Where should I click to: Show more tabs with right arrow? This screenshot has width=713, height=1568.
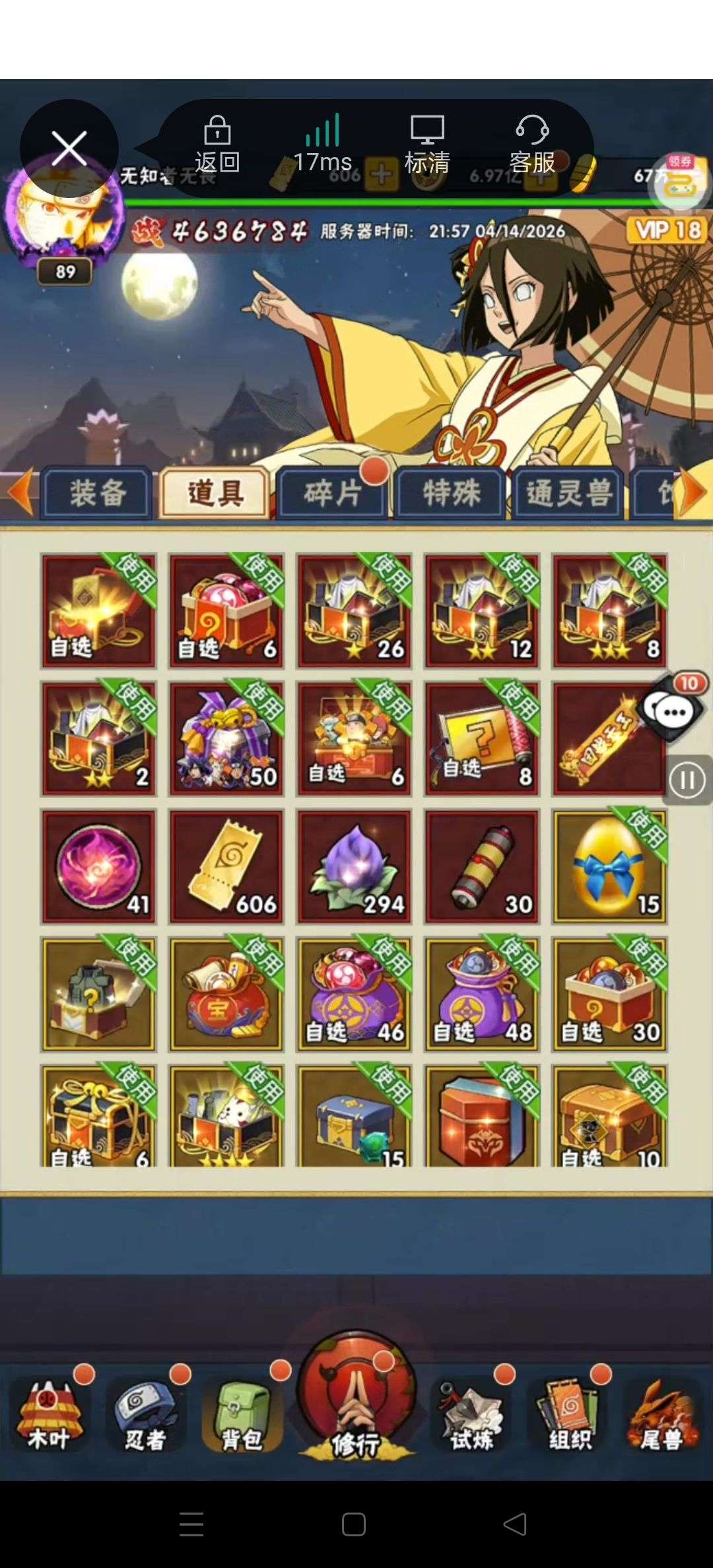point(692,492)
